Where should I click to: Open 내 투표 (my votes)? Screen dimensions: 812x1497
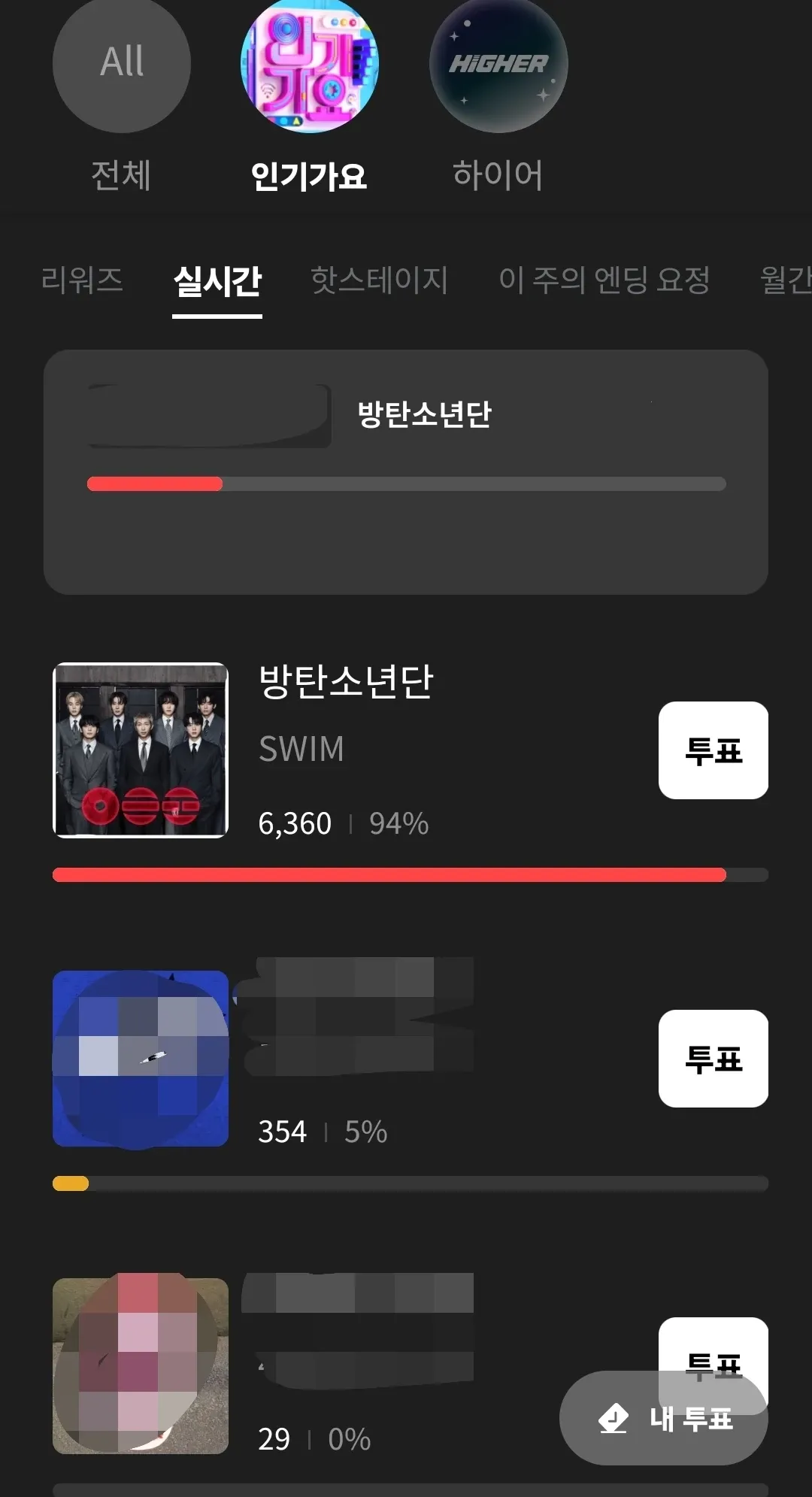click(x=665, y=1419)
